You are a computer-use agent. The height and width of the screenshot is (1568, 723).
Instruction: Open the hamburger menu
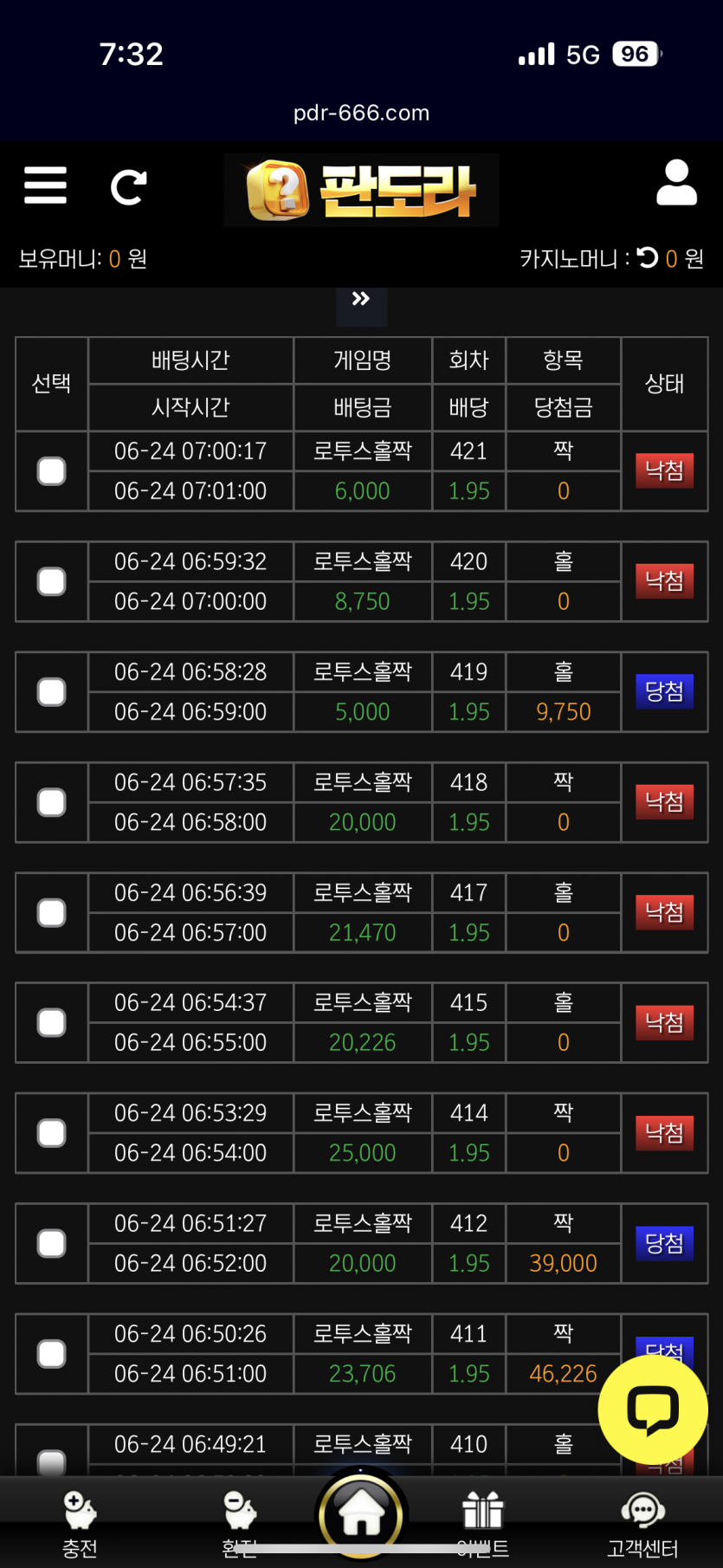(45, 185)
